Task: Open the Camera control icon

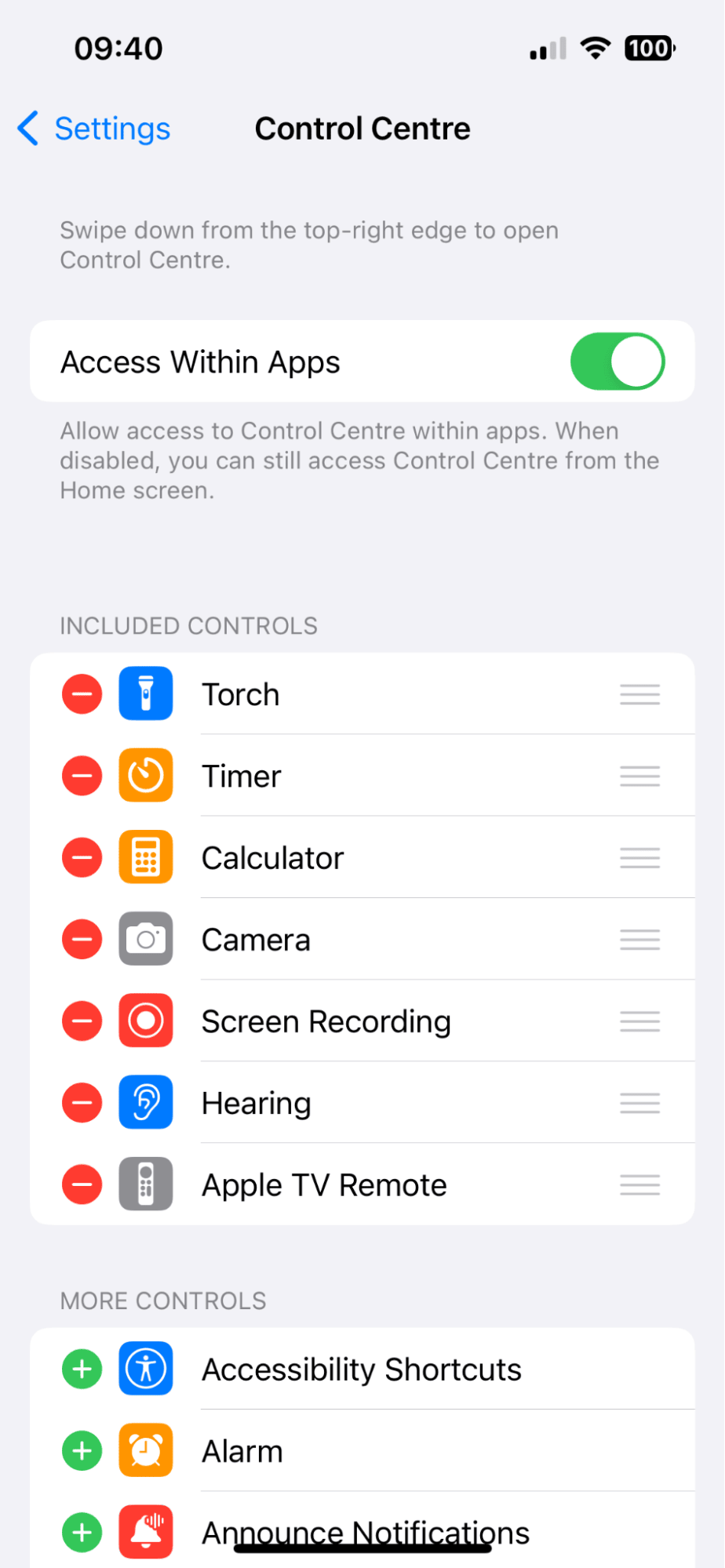Action: coord(145,939)
